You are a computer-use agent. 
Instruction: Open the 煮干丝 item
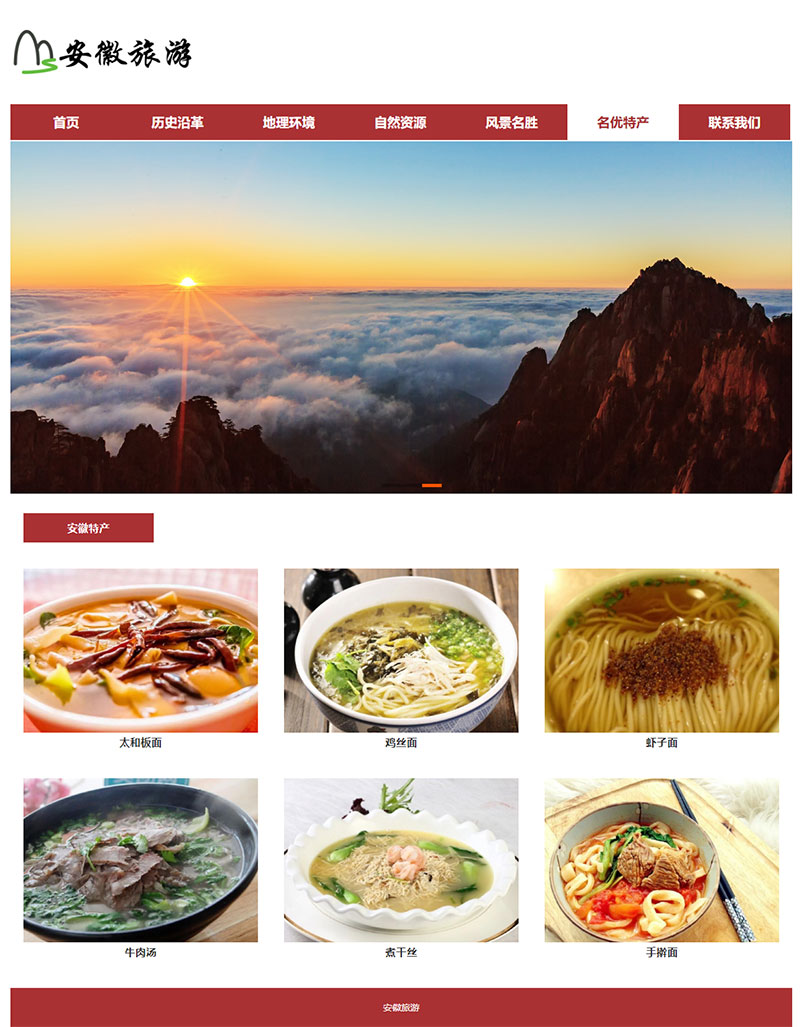pyautogui.click(x=401, y=861)
